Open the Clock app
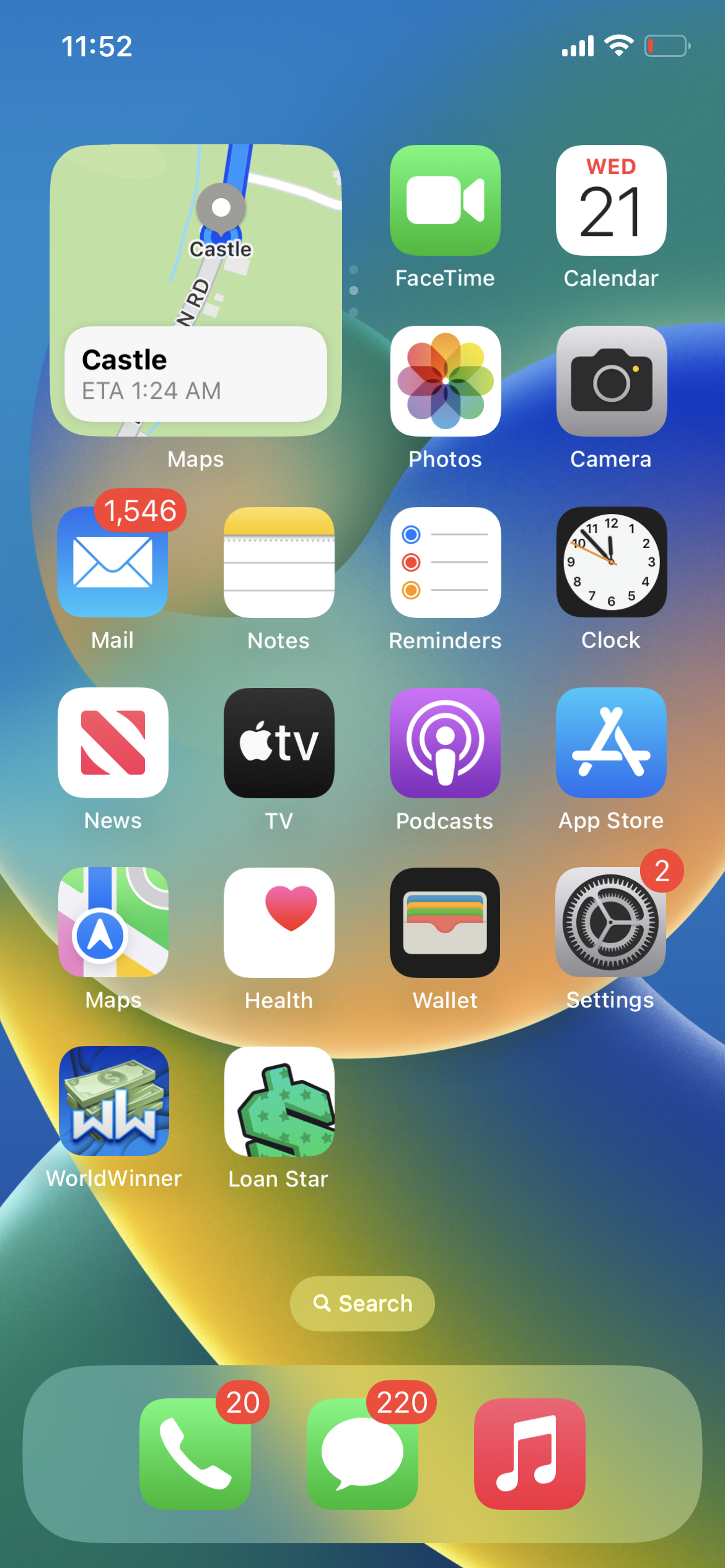This screenshot has height=1568, width=725. click(x=611, y=562)
